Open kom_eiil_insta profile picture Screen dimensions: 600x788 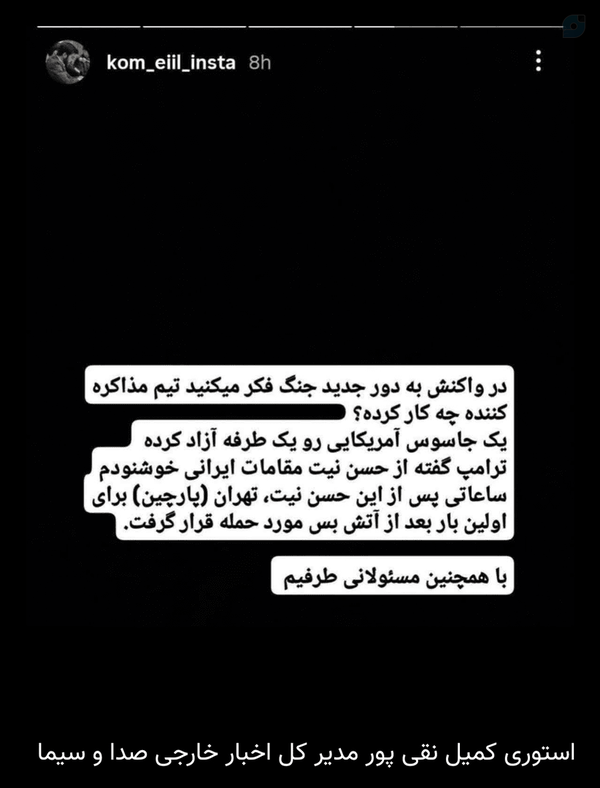[x=67, y=62]
